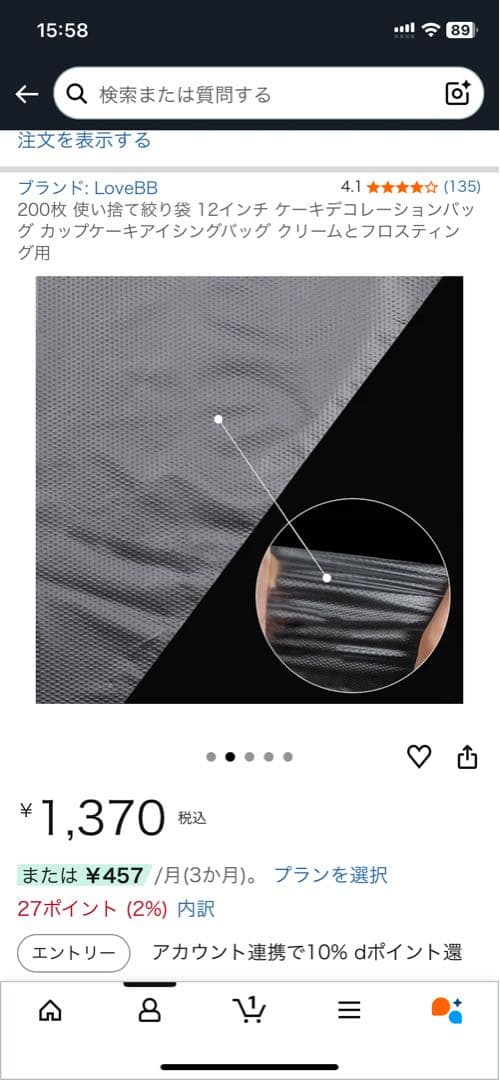This screenshot has width=500, height=1080.
Task: Open the account profile tab
Action: [149, 1010]
